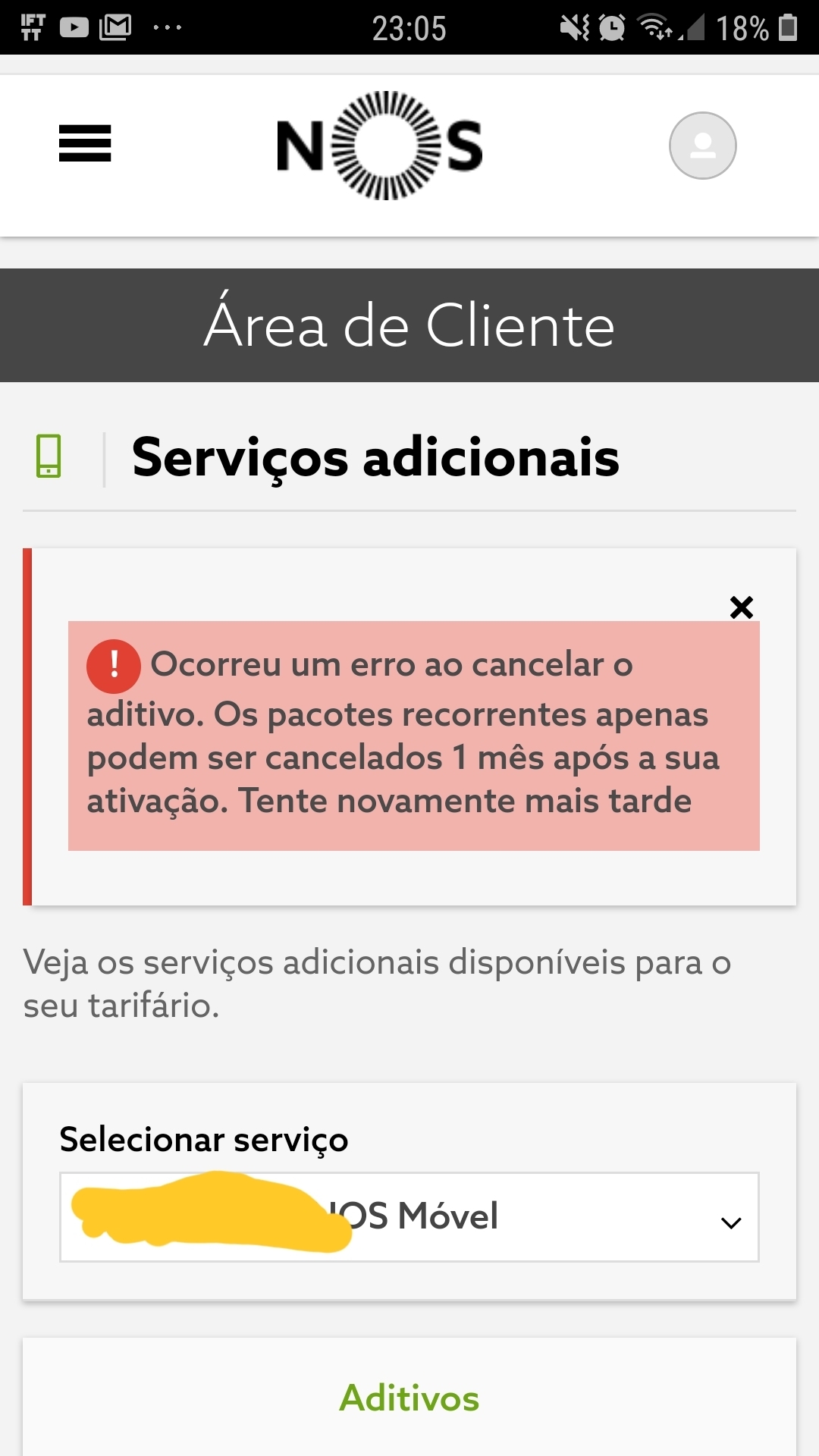Tap the NOS logo to go home
Image resolution: width=819 pixels, height=1456 pixels.
[380, 146]
